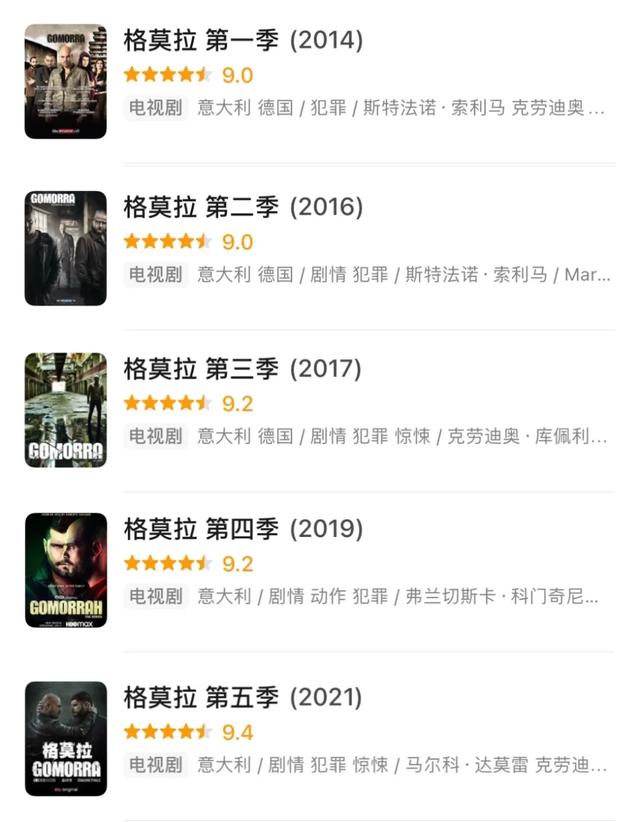
Task: Open 格莫拉 第一季 (2014) entry
Action: point(243,41)
